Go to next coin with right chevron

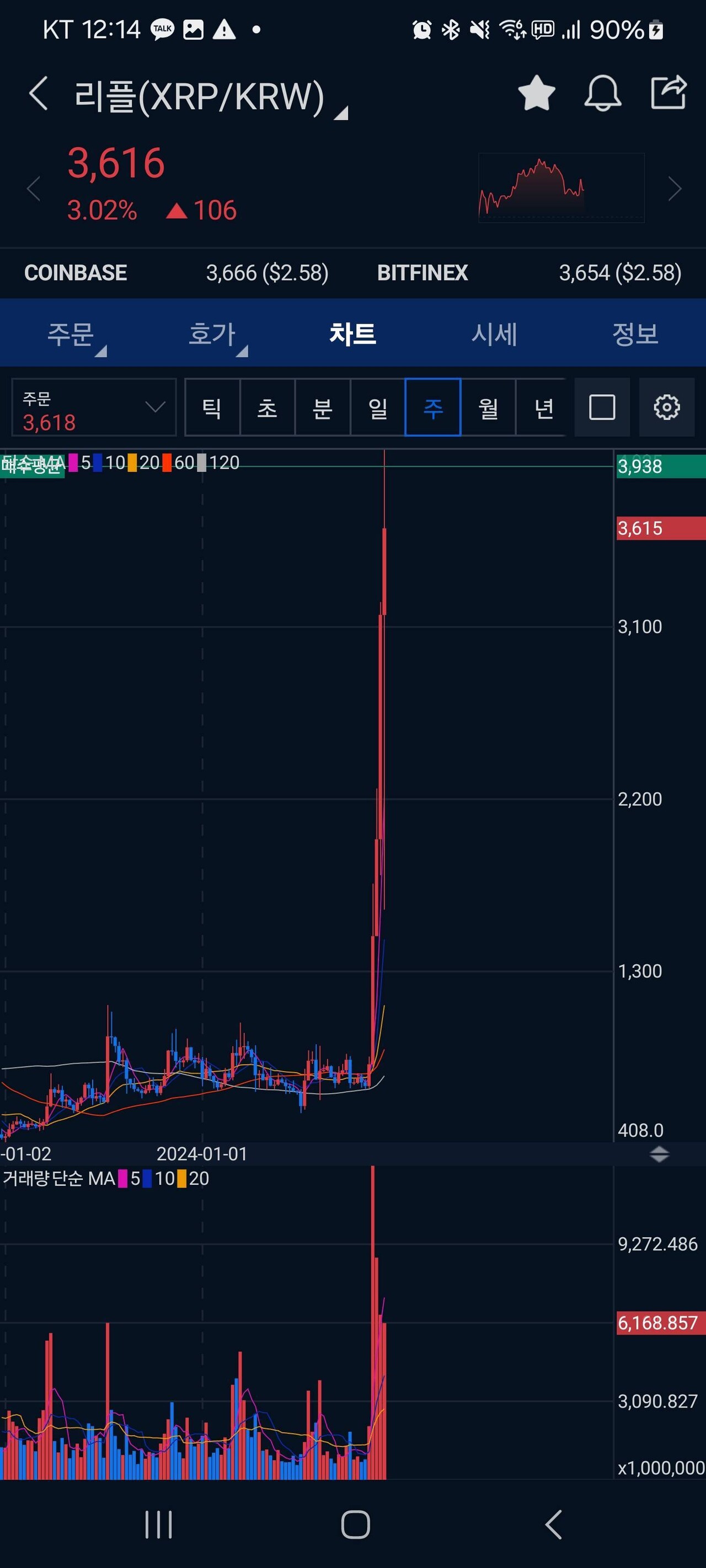coord(673,189)
